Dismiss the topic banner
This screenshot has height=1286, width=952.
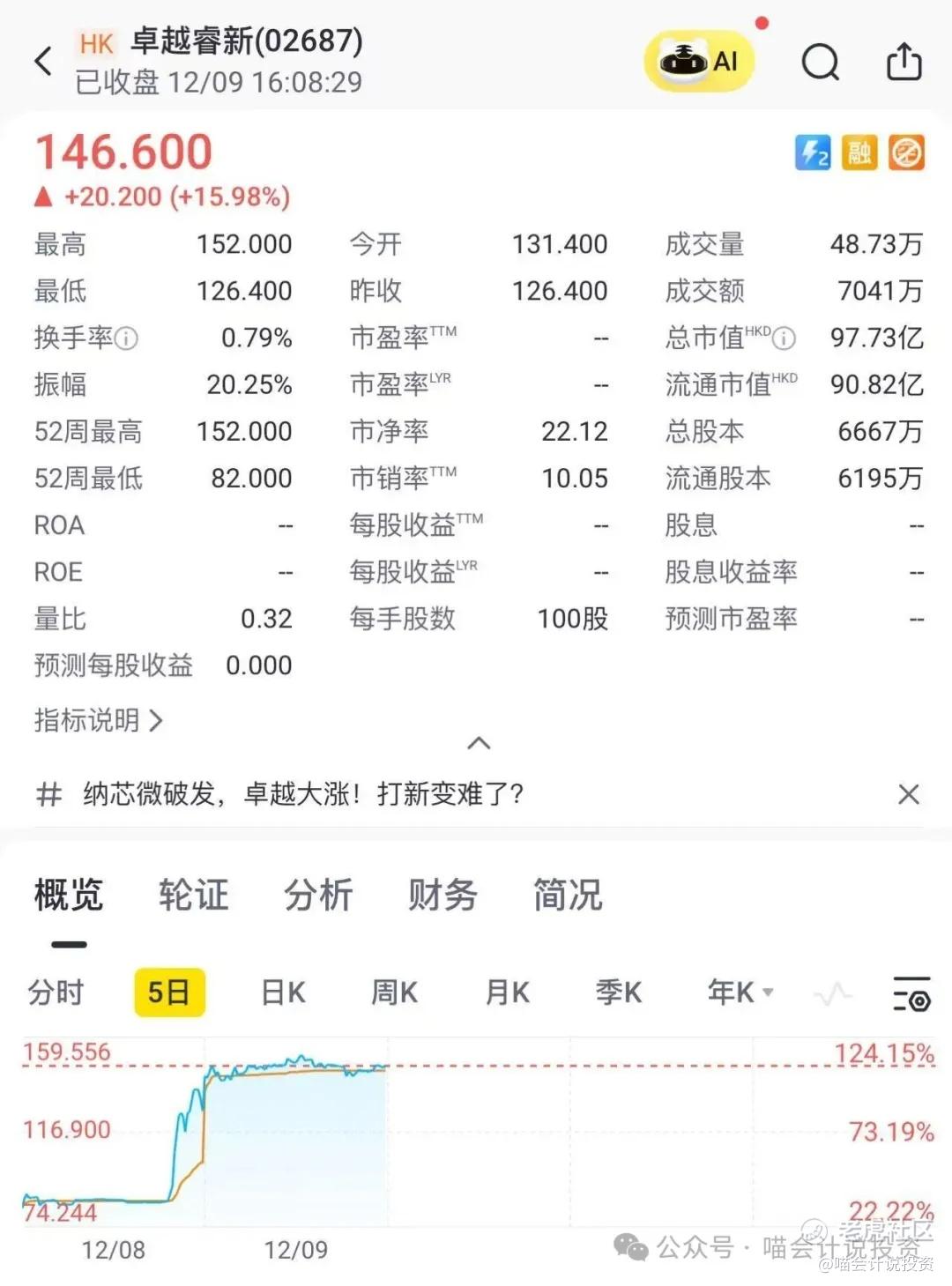click(x=908, y=794)
